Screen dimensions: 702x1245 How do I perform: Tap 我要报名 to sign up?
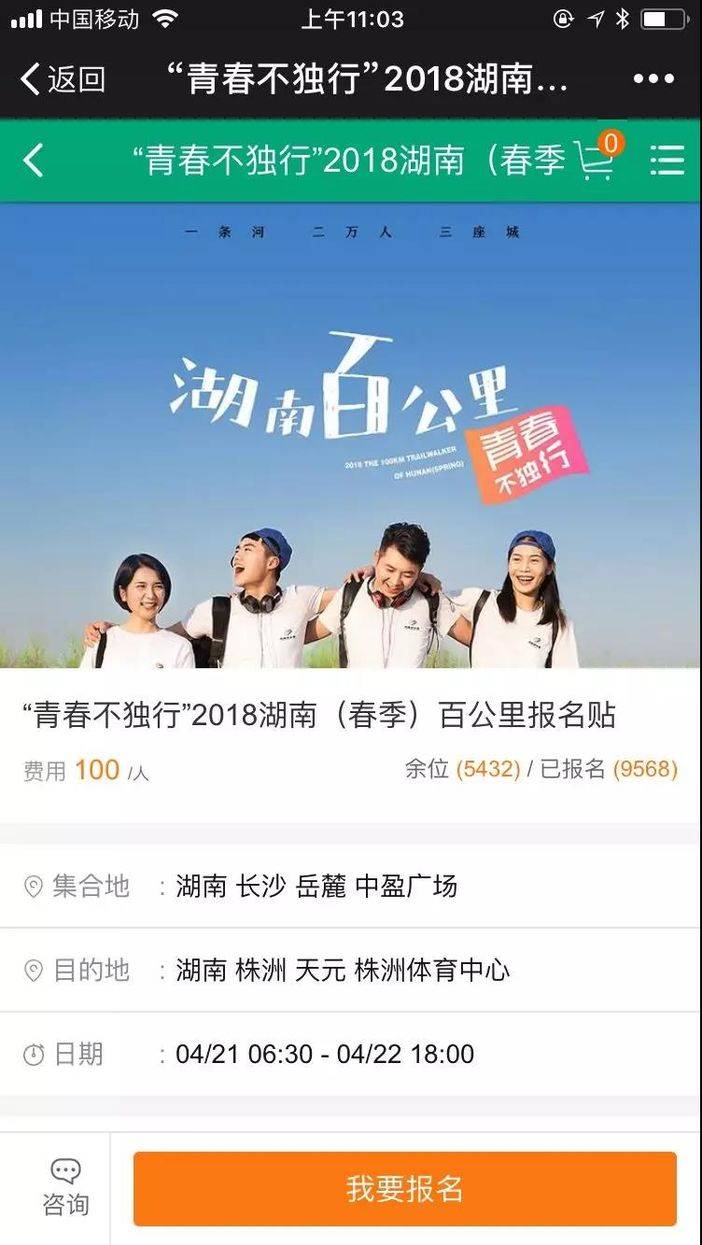(x=405, y=1189)
